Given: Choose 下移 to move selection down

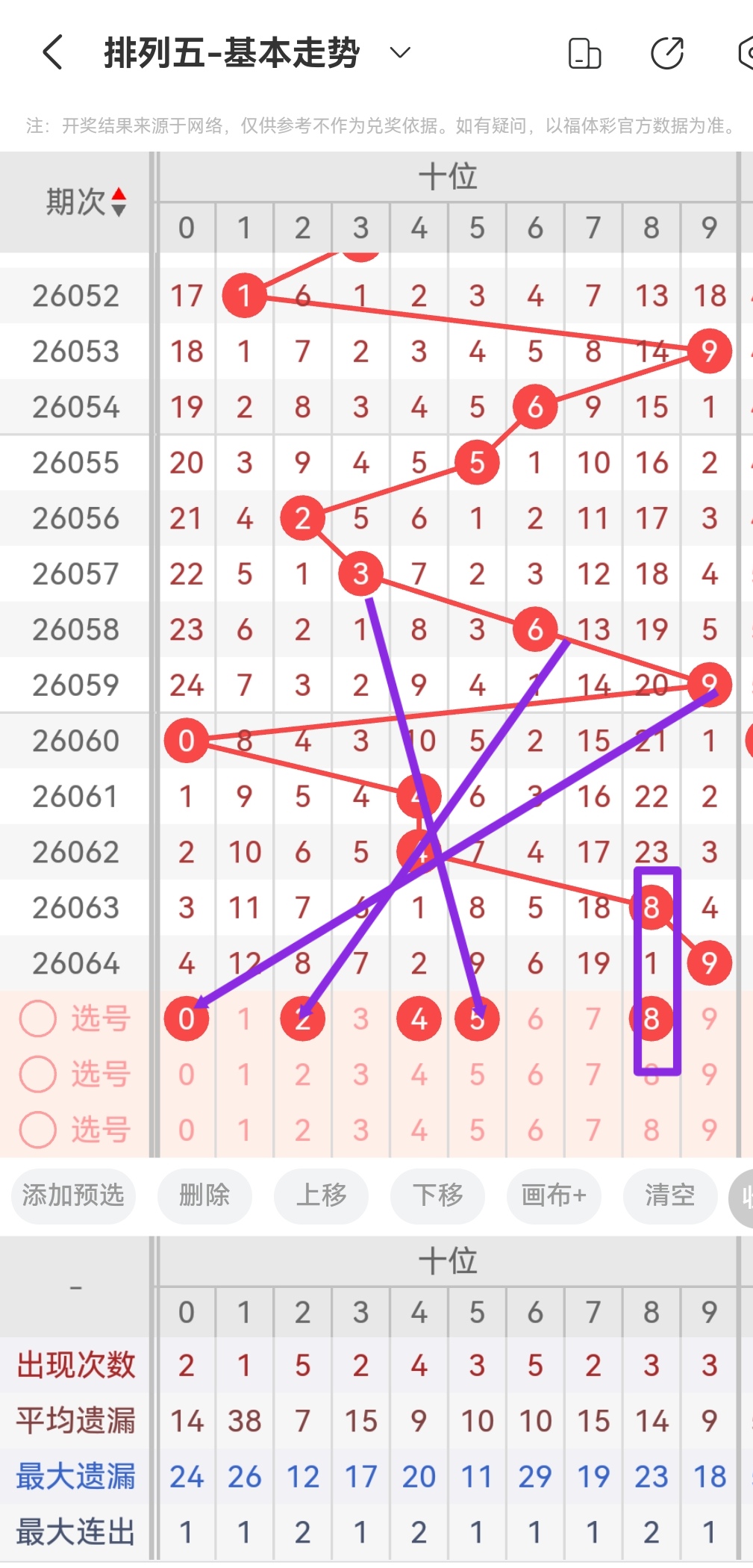Looking at the screenshot, I should (437, 1195).
